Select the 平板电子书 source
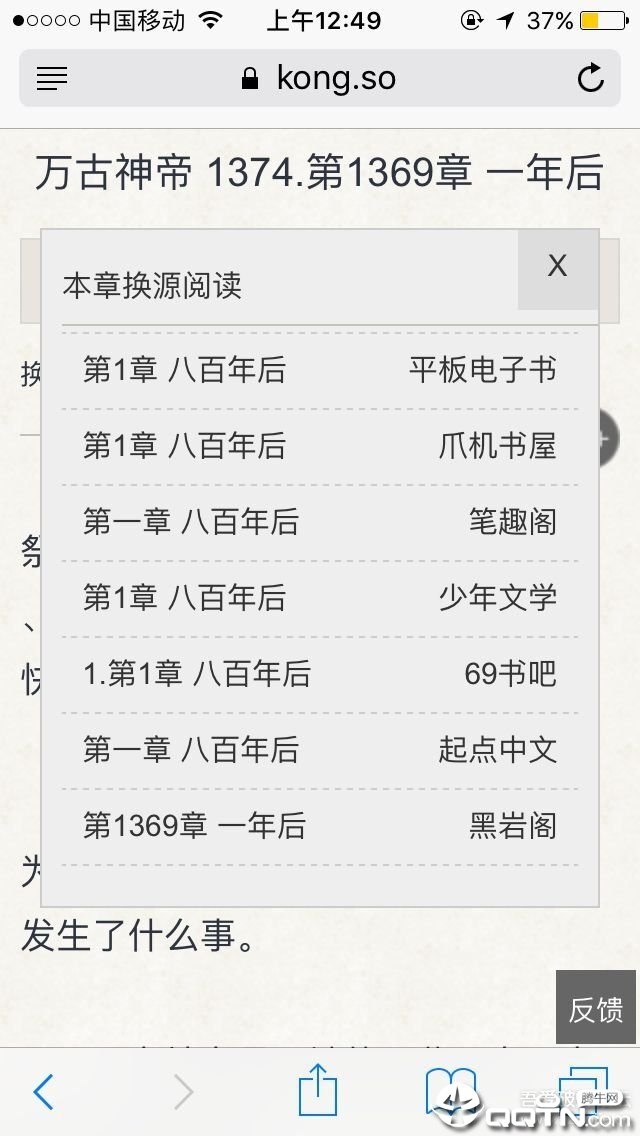This screenshot has width=640, height=1136. [320, 370]
